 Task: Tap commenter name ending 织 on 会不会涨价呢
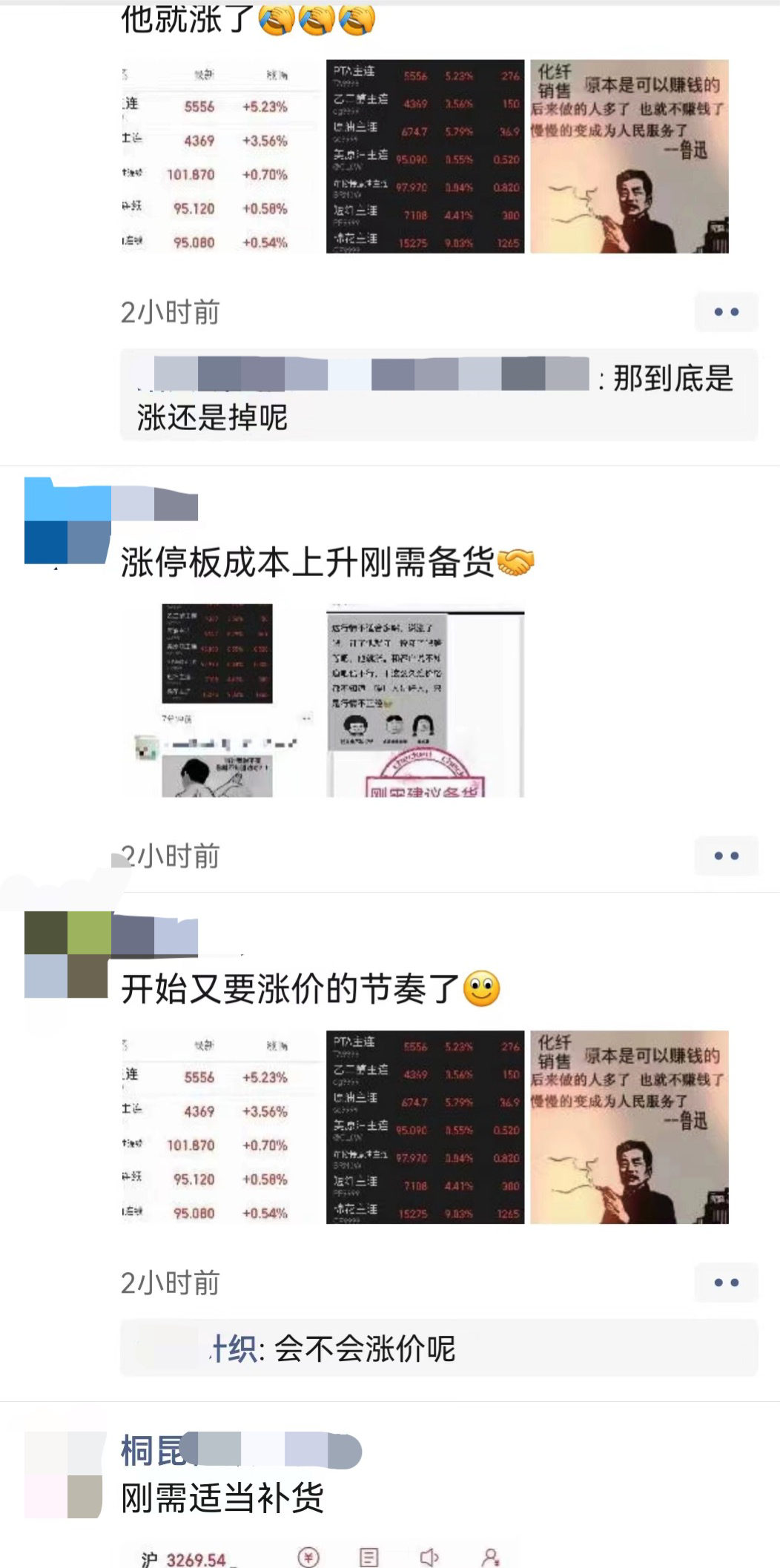point(234,1349)
